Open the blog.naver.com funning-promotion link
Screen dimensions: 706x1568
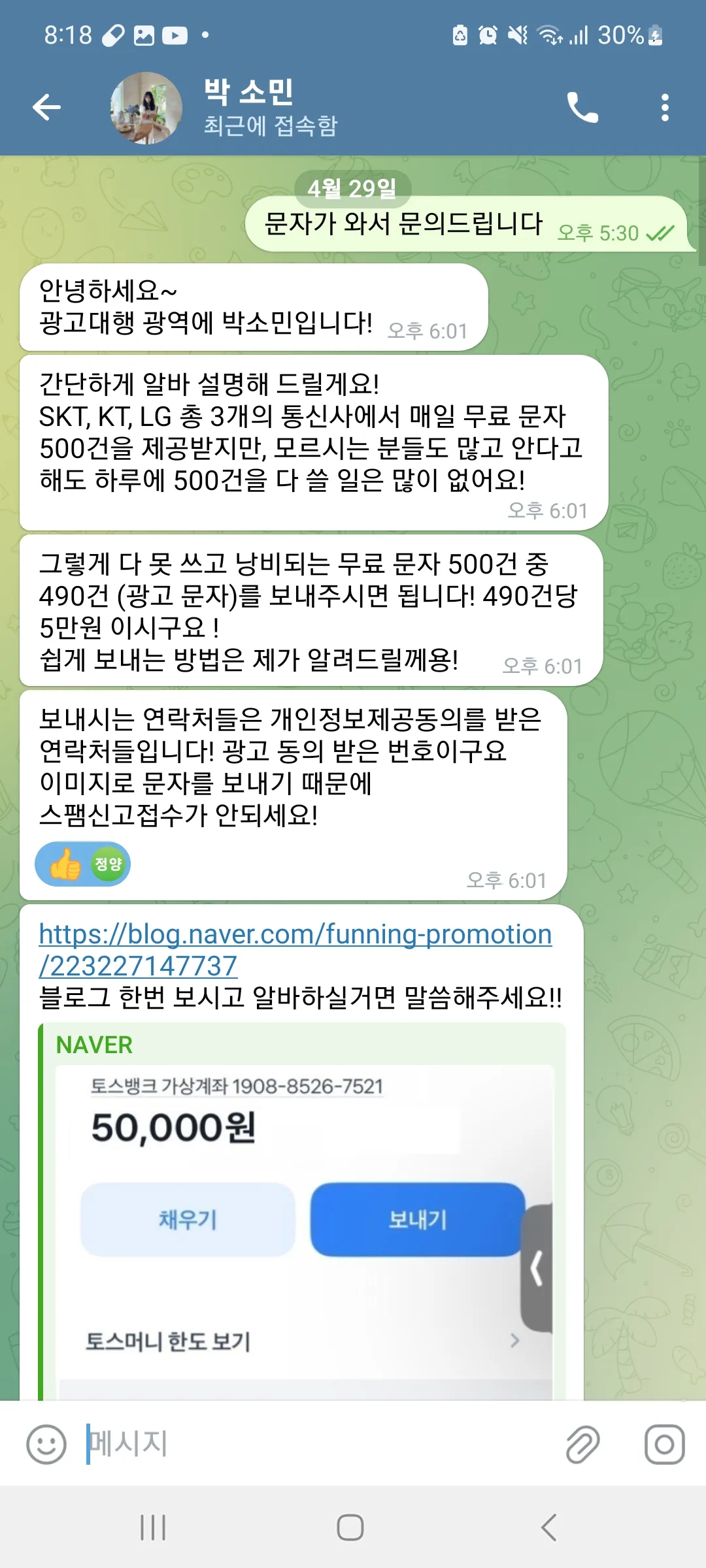[295, 934]
